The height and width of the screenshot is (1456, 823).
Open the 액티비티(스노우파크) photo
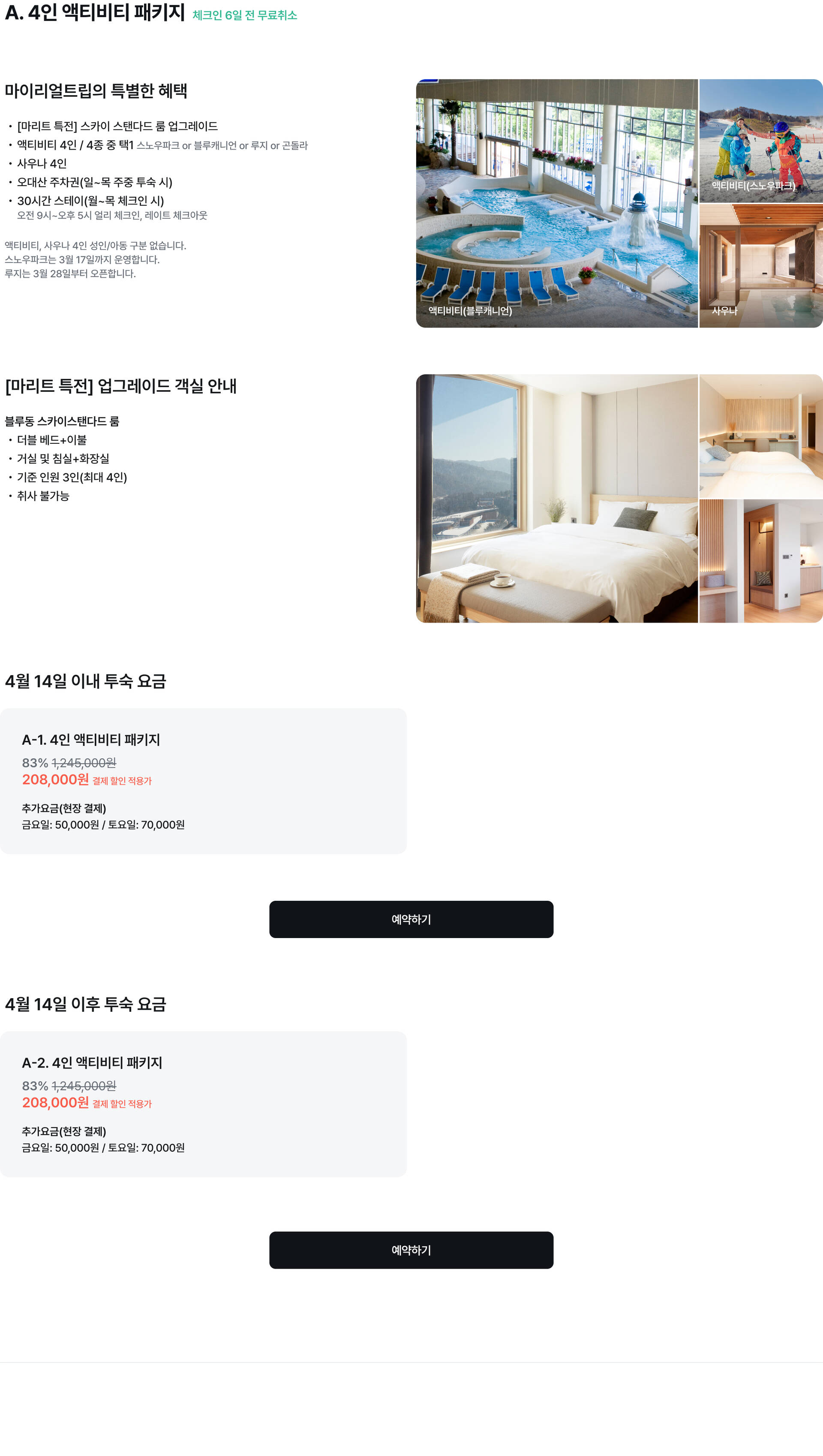761,141
